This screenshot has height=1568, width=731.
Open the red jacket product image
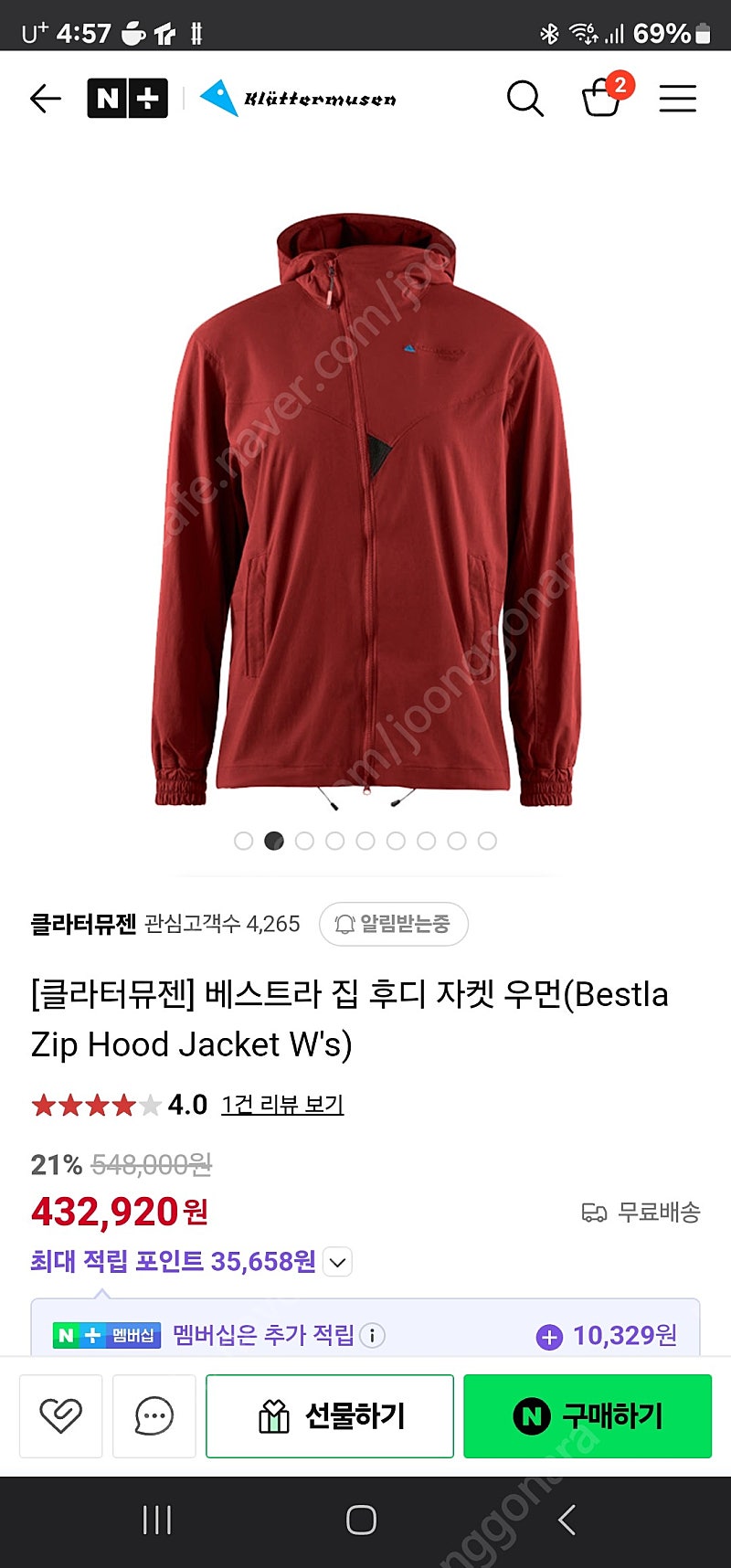365,512
